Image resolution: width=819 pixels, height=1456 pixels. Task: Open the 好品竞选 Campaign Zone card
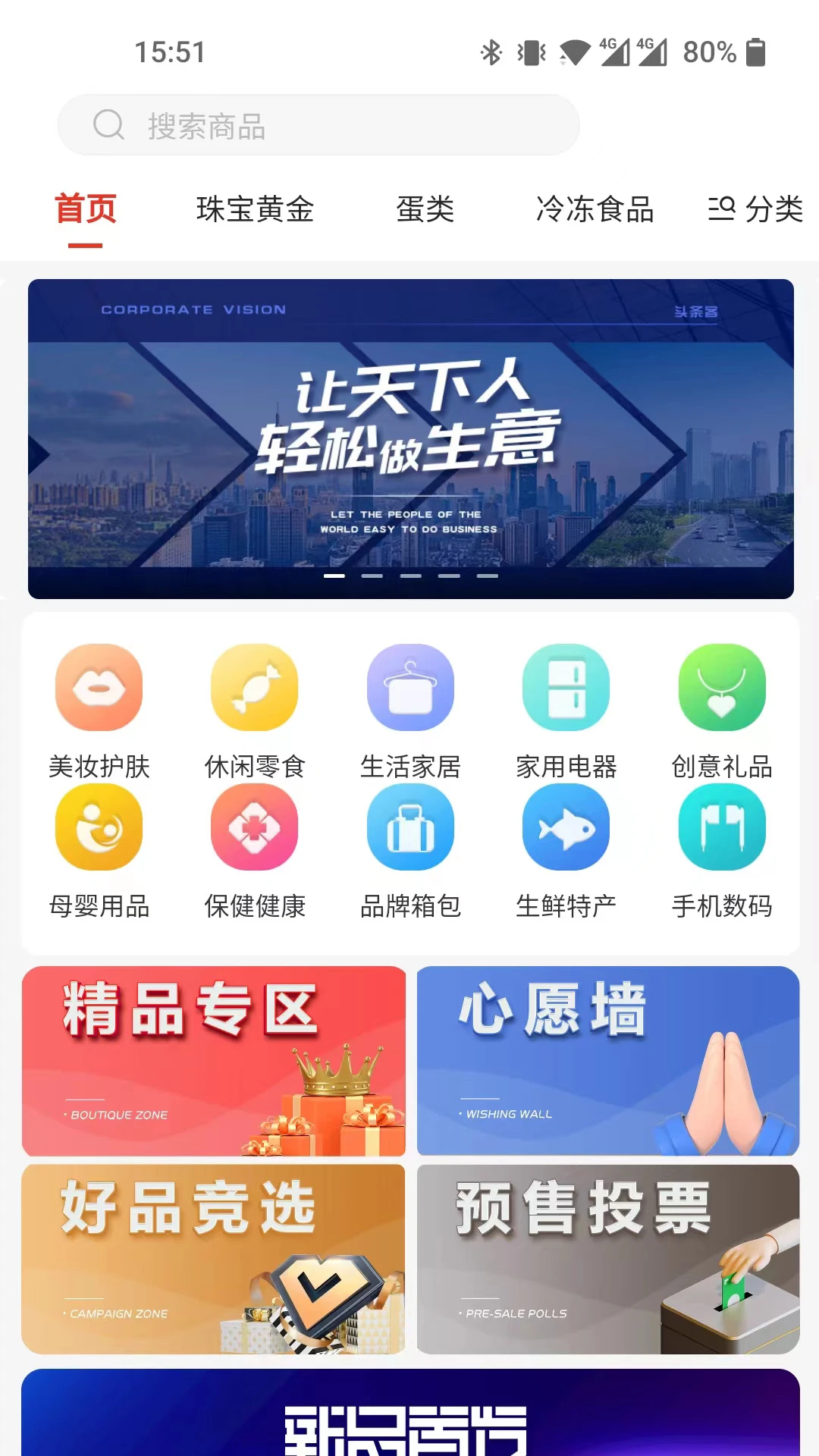214,1259
